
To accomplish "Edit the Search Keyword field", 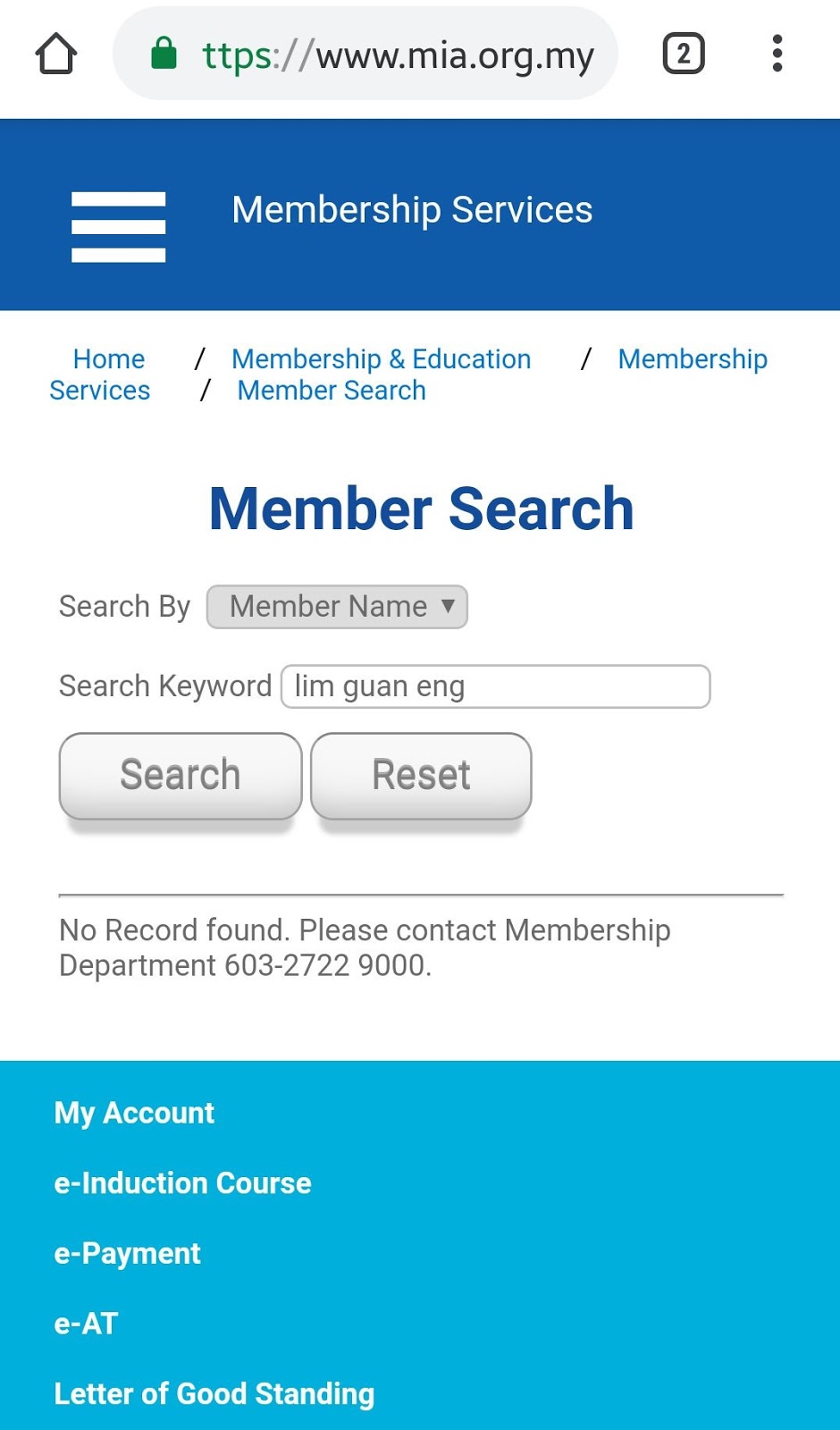I will [495, 686].
